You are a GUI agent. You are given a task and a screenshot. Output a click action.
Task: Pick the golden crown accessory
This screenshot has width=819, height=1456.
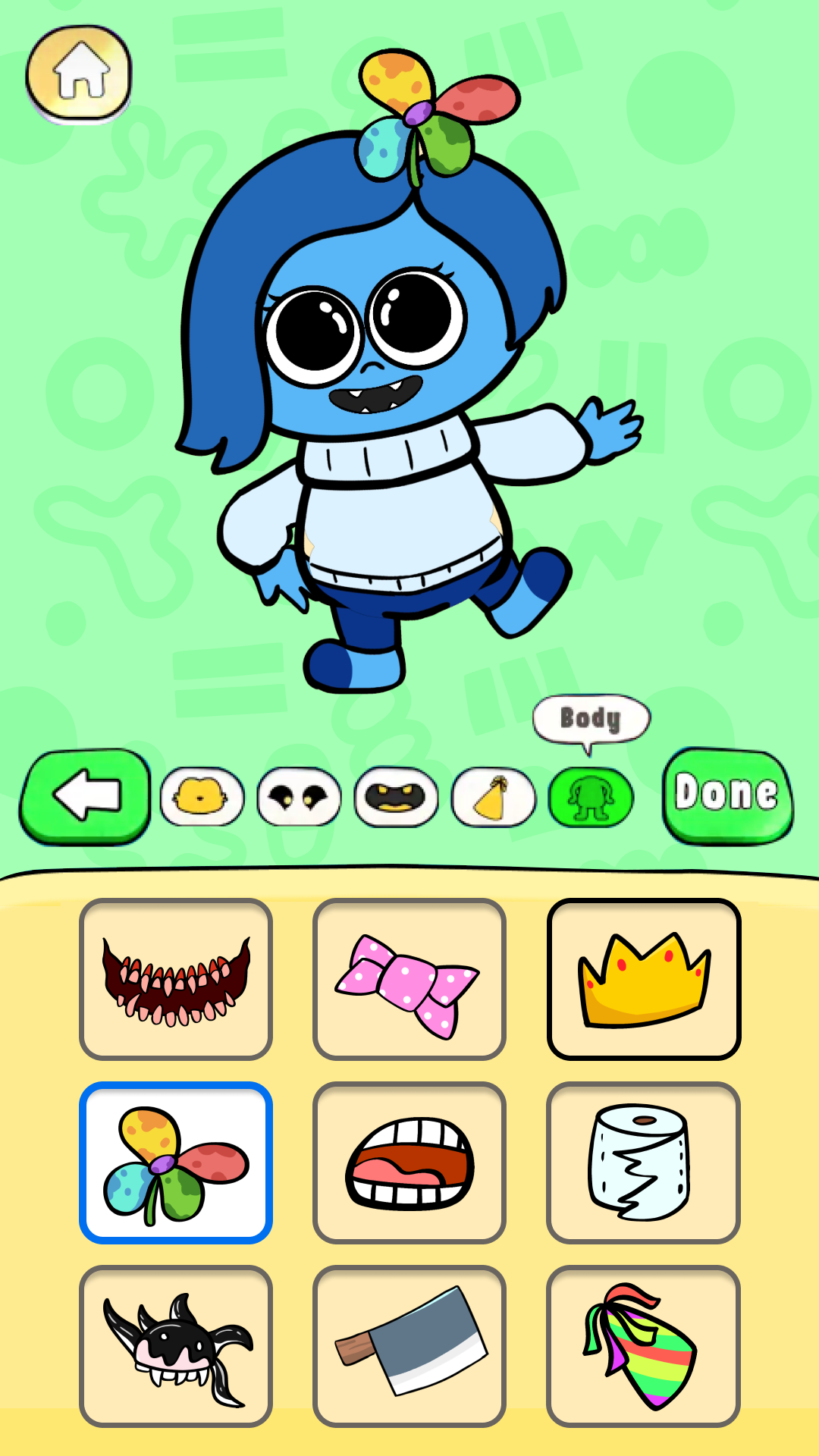(643, 979)
